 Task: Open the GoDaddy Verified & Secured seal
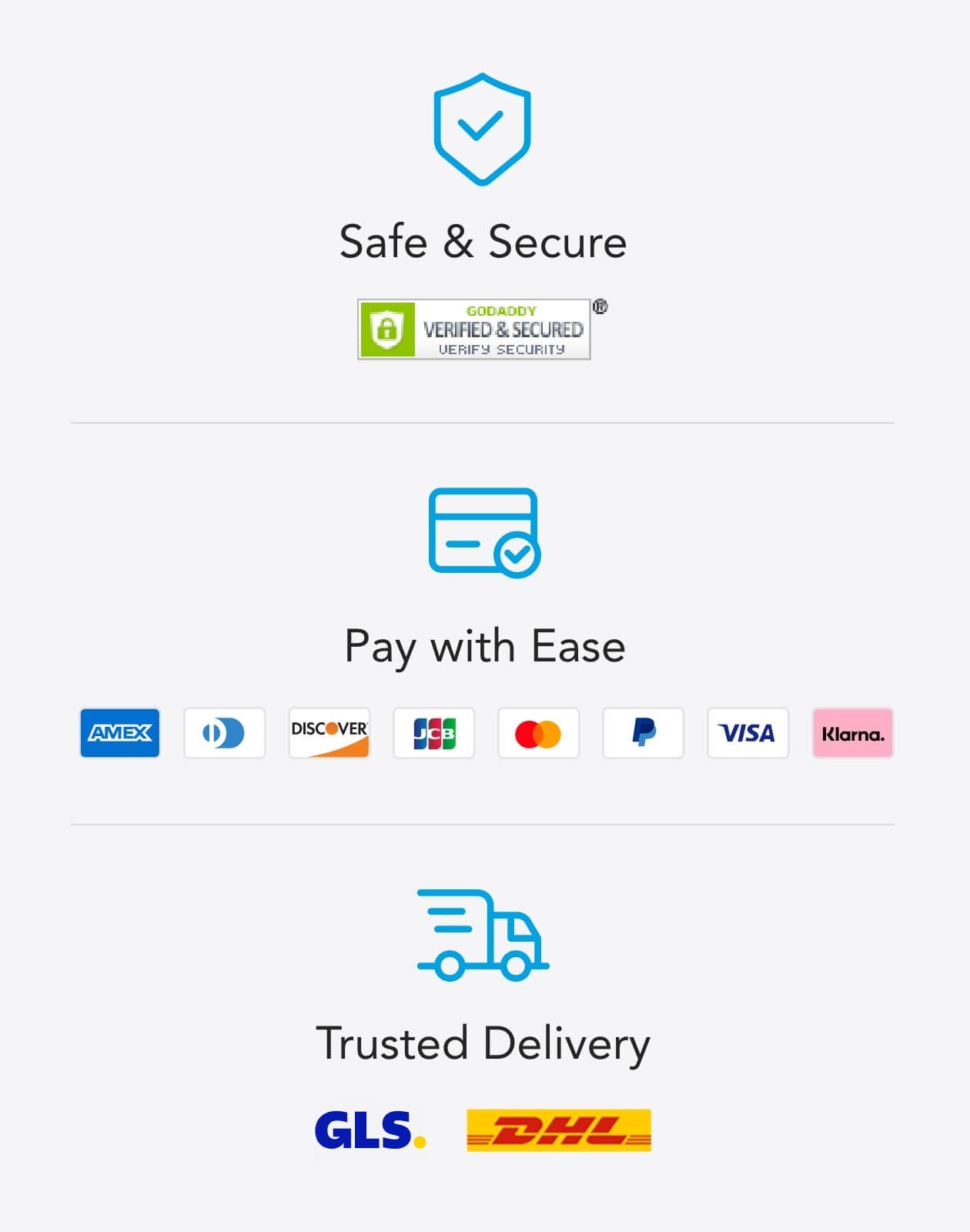(x=474, y=330)
